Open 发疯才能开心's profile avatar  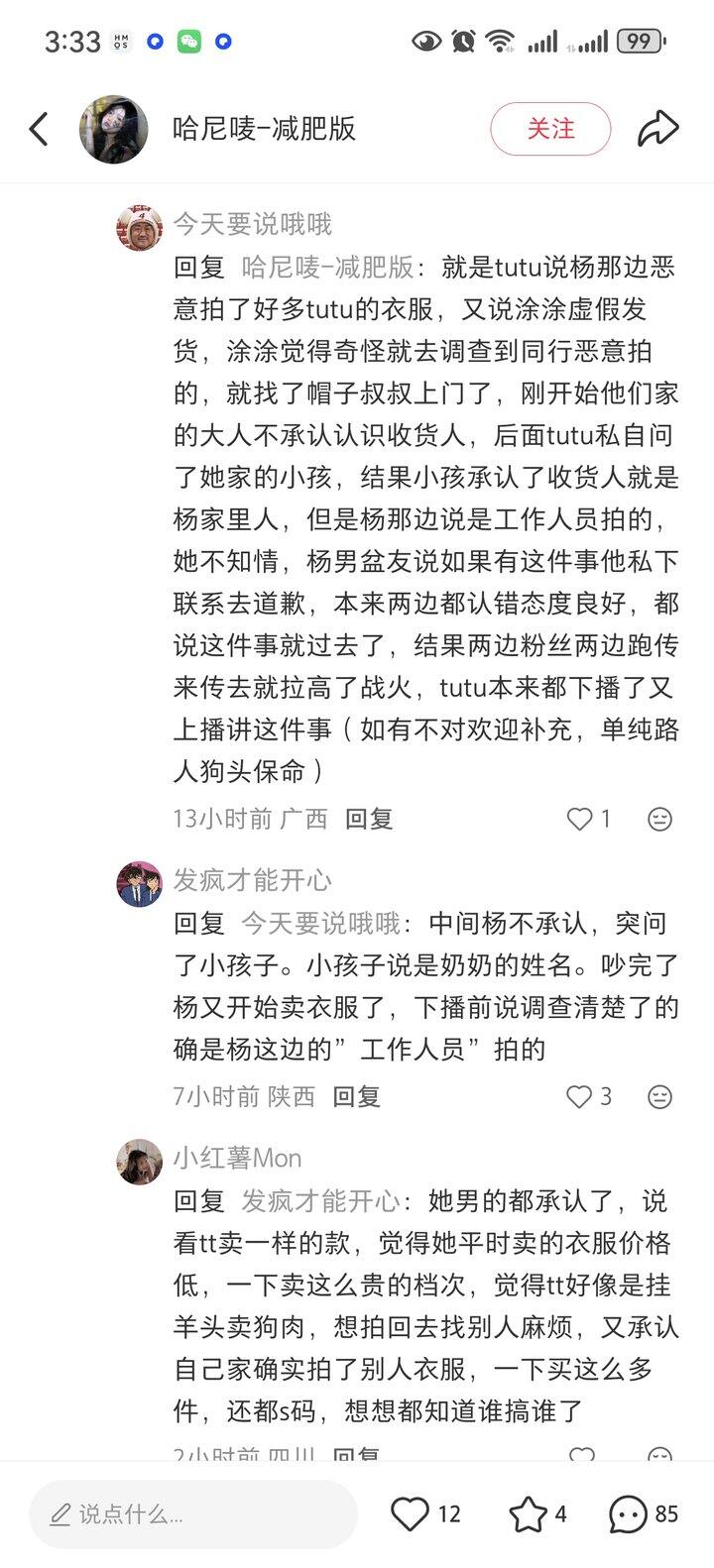click(140, 884)
